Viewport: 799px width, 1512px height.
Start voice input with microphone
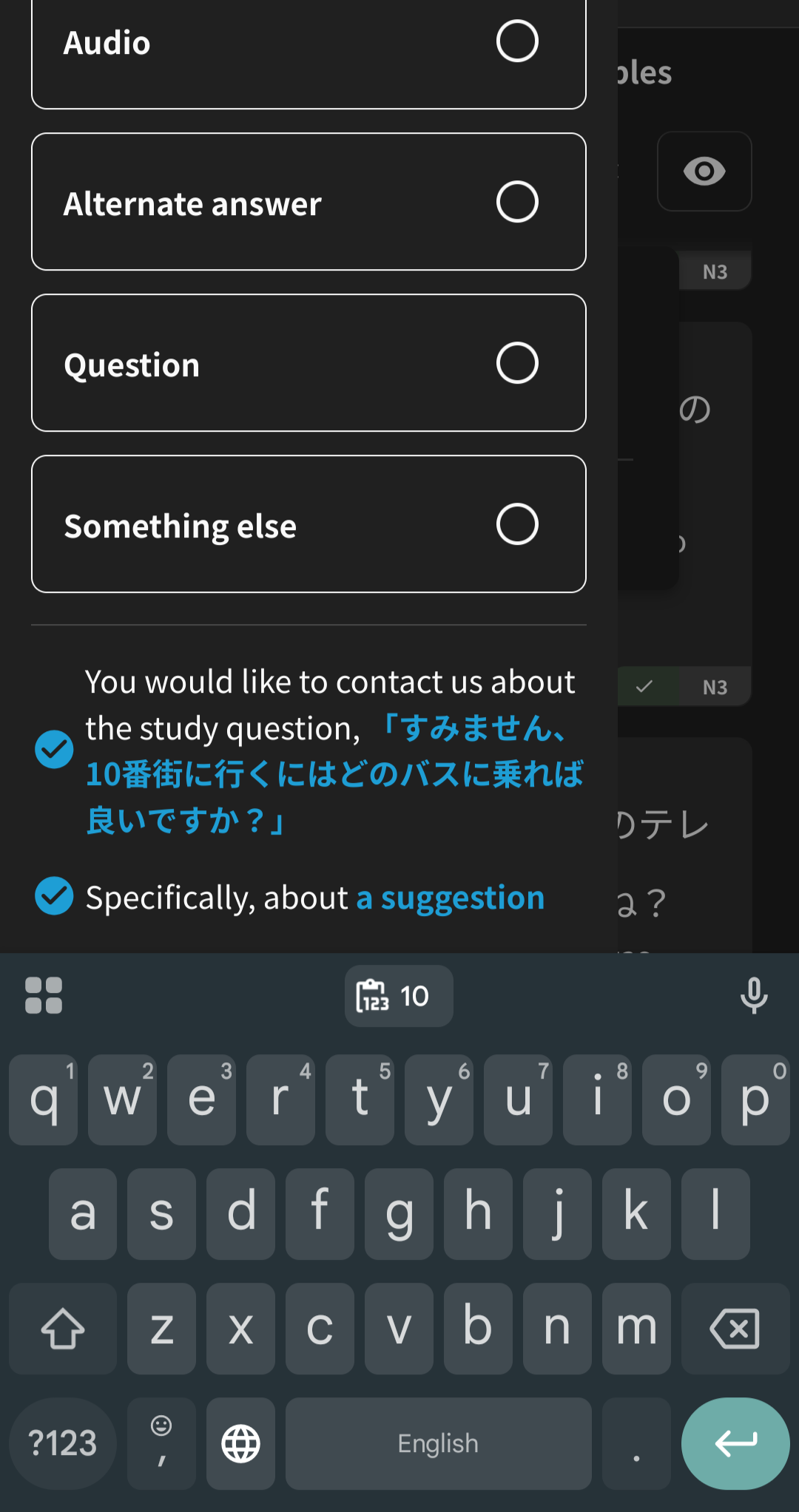tap(754, 995)
